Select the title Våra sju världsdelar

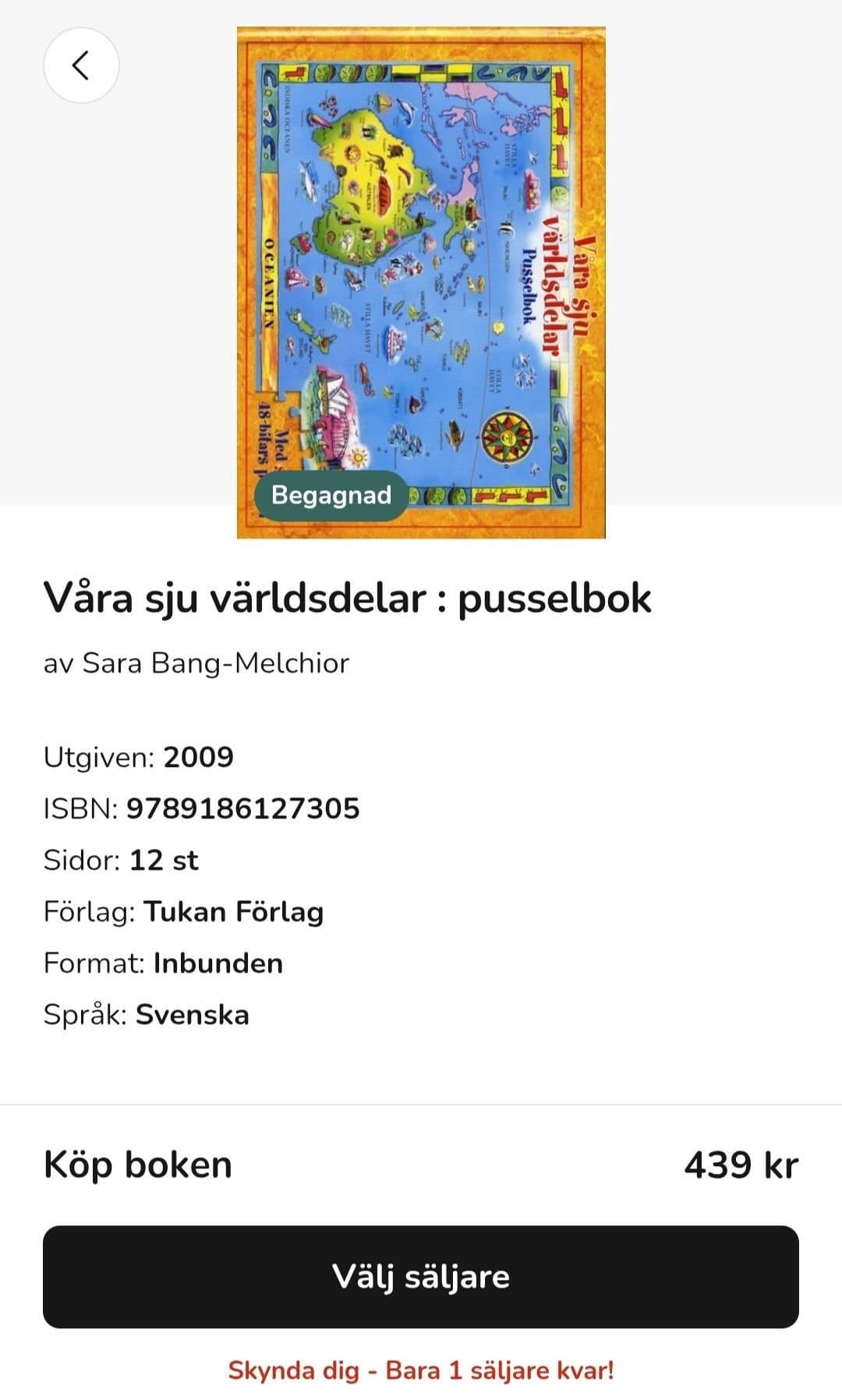coord(347,599)
